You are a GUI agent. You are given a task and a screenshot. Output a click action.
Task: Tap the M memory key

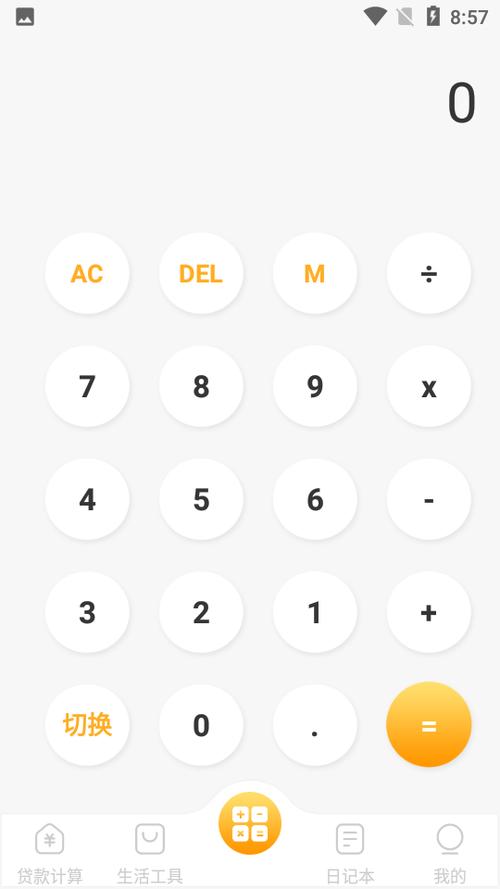pyautogui.click(x=315, y=273)
